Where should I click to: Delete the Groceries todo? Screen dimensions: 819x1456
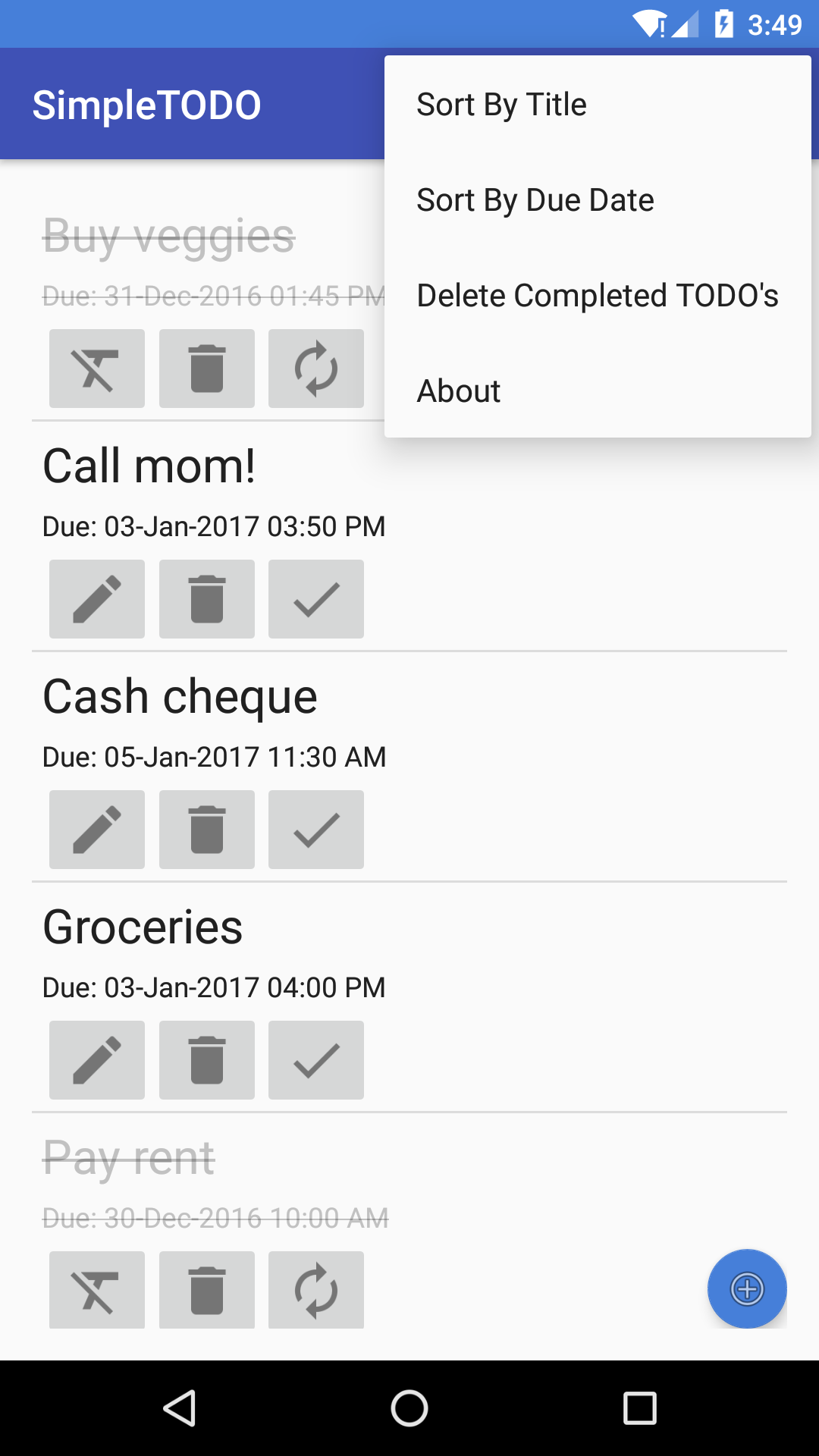tap(207, 1060)
